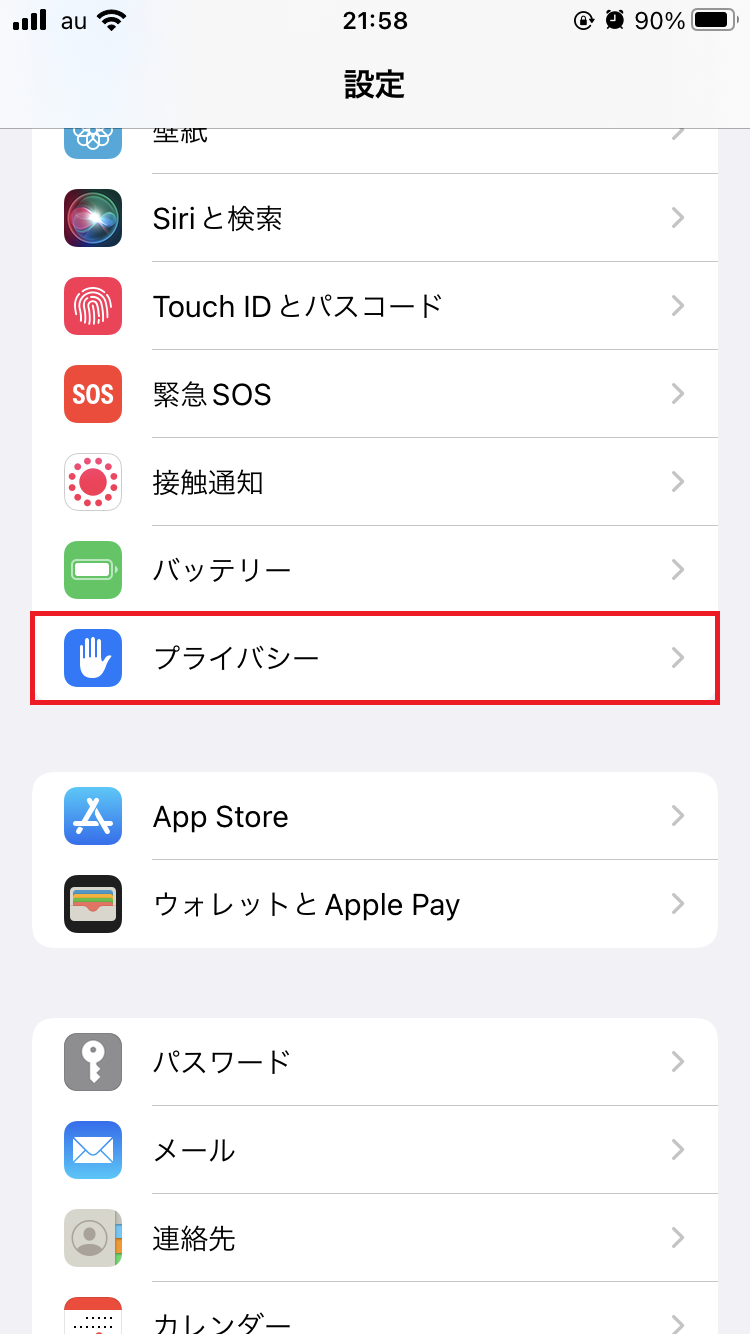Expand the App Store row chevron
The width and height of the screenshot is (750, 1334).
tap(678, 816)
